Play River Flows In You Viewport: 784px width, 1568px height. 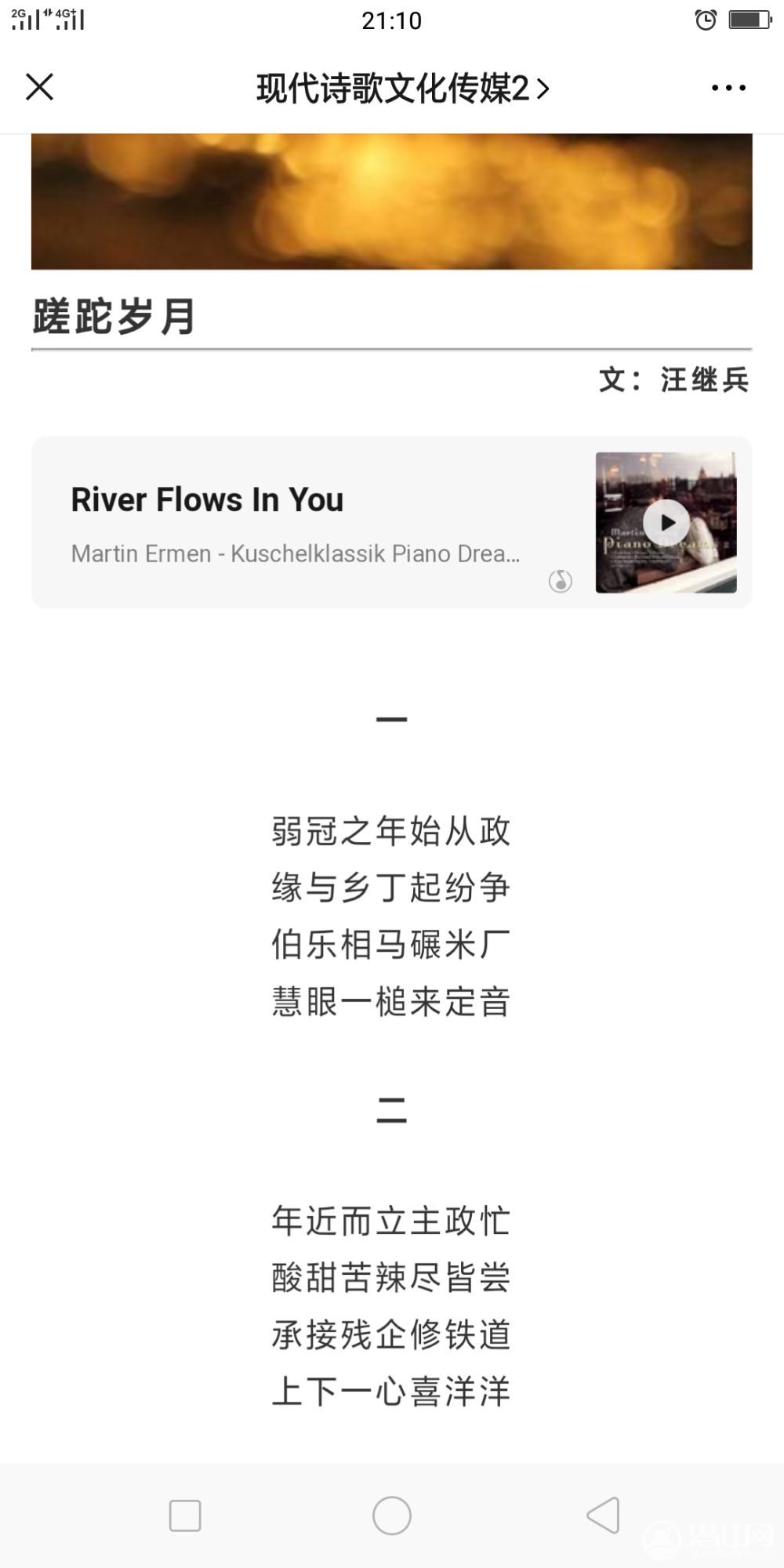[x=666, y=522]
